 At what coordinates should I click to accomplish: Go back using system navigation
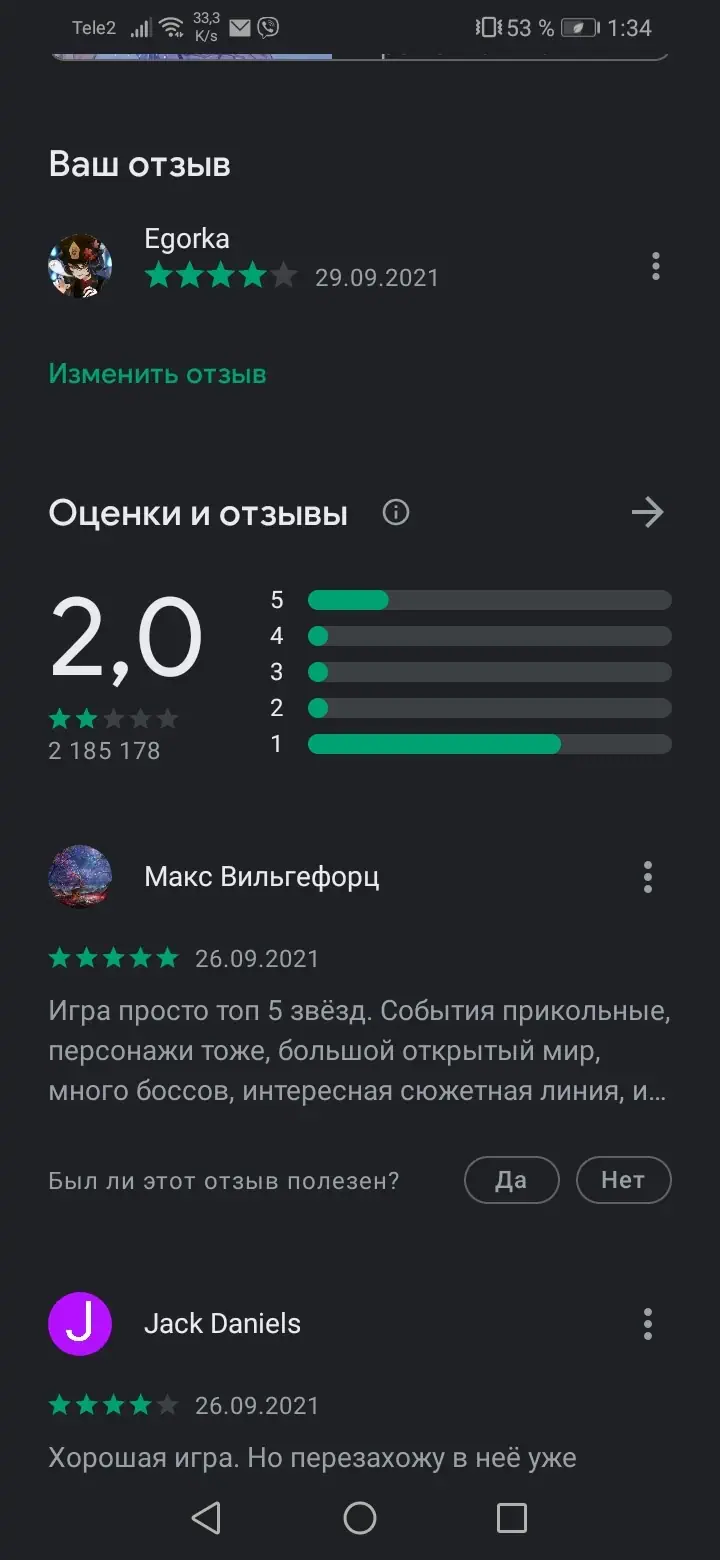[206, 1518]
